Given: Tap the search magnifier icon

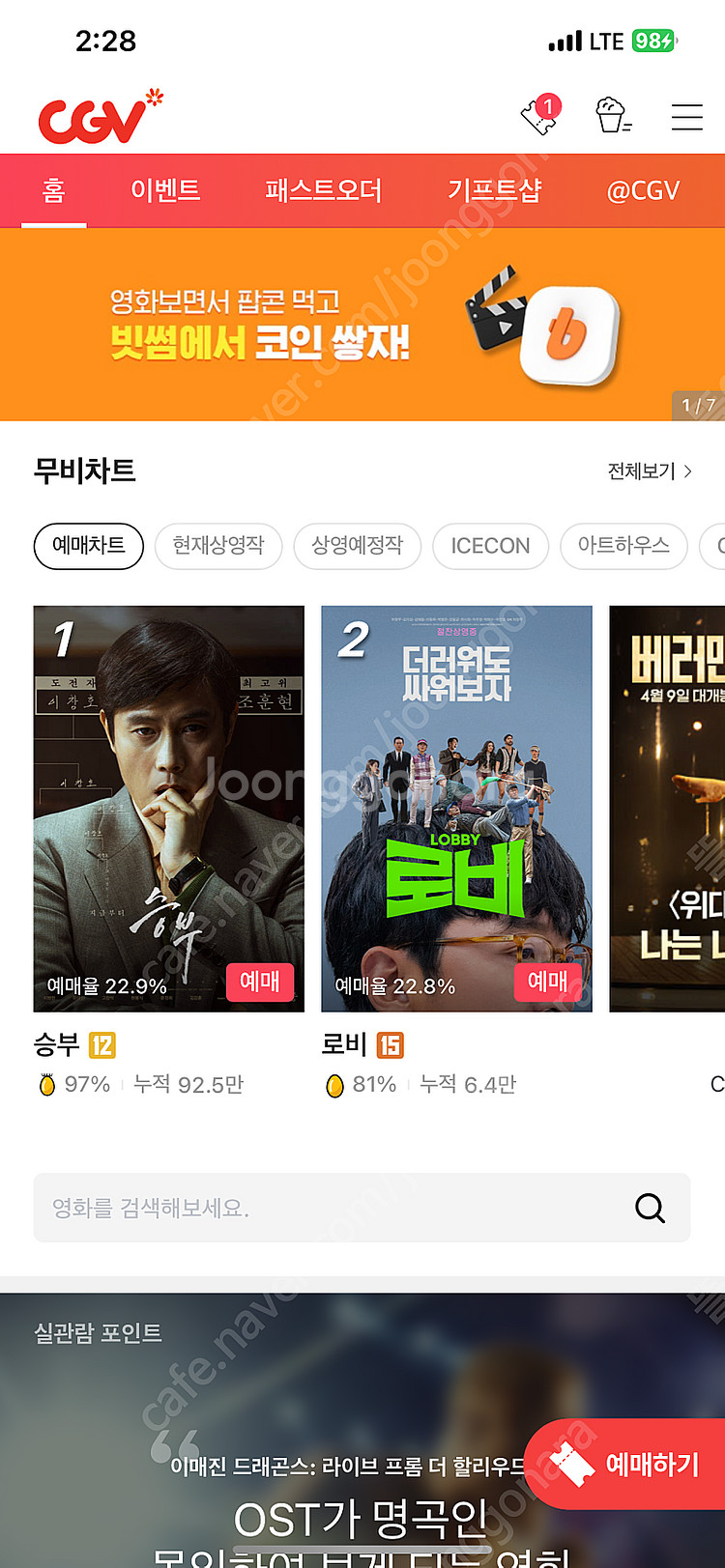Looking at the screenshot, I should (649, 1208).
